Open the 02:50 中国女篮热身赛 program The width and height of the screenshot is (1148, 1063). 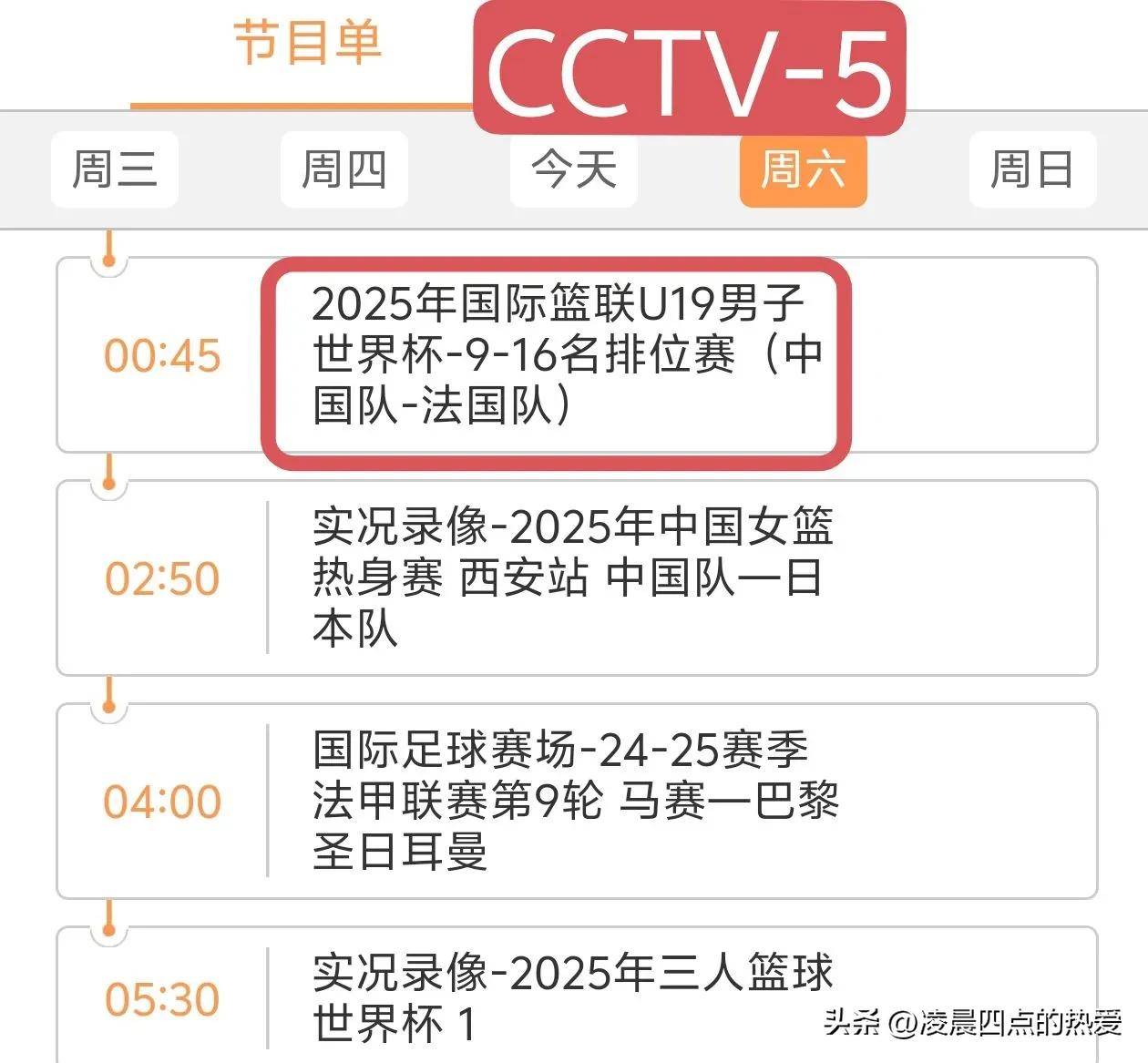coord(574,577)
